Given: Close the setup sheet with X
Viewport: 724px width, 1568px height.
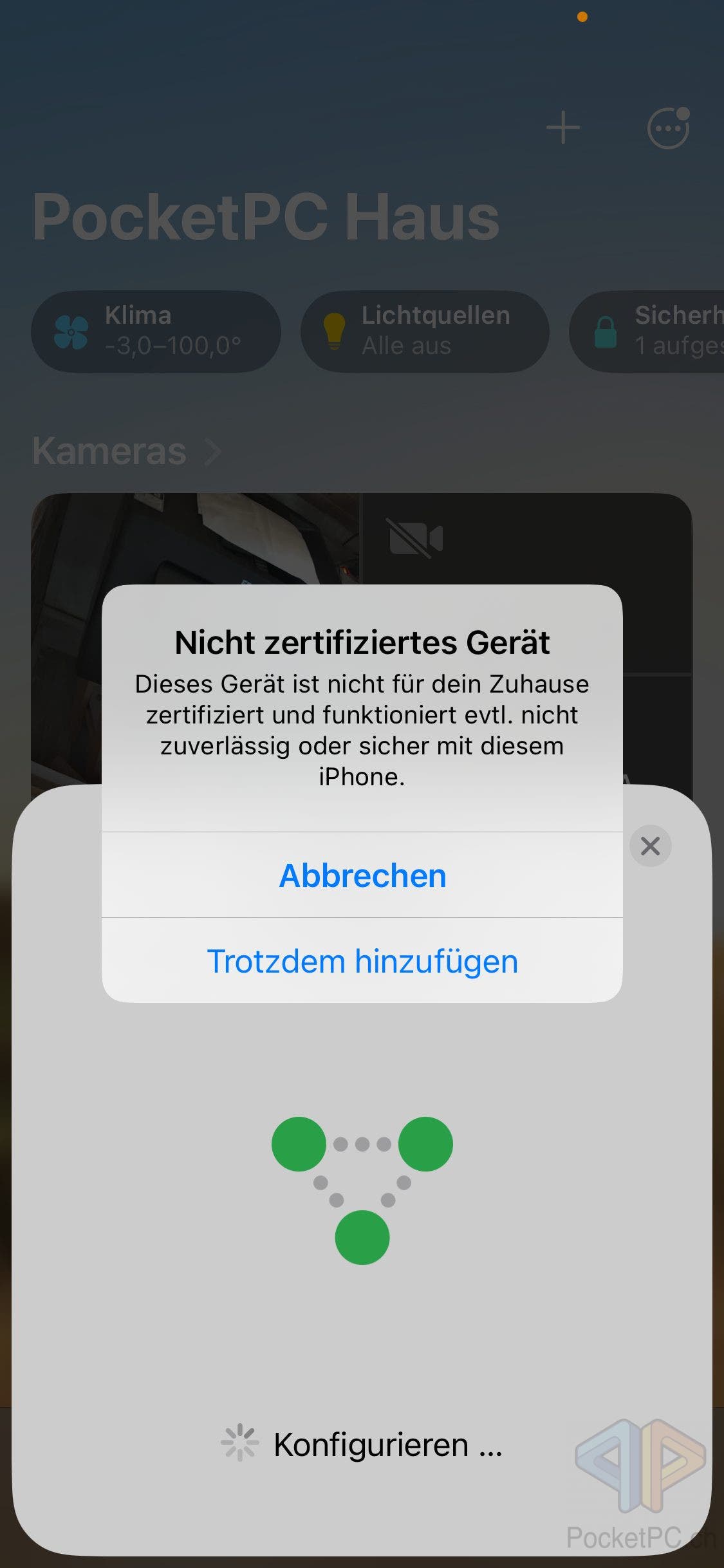Looking at the screenshot, I should point(651,846).
